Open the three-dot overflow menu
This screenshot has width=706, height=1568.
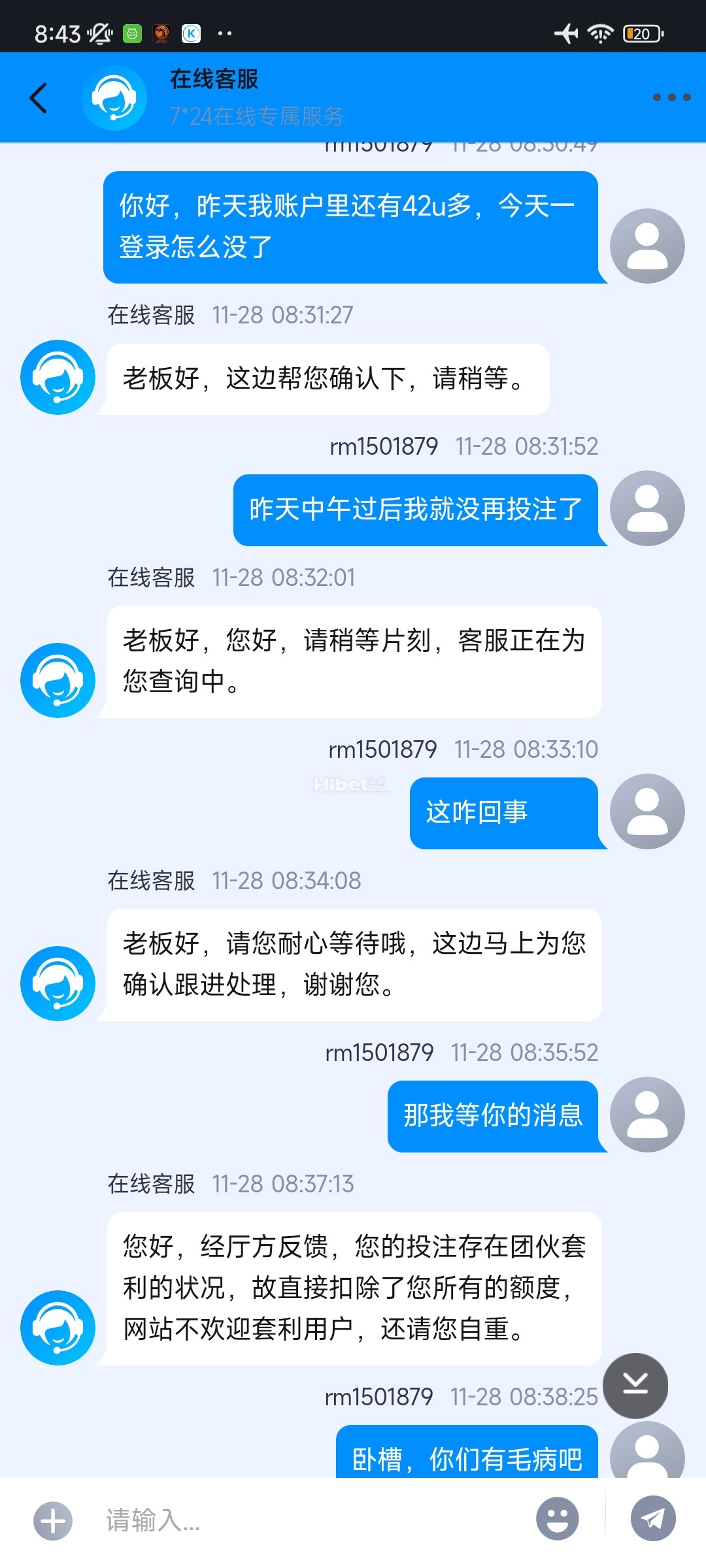click(671, 97)
